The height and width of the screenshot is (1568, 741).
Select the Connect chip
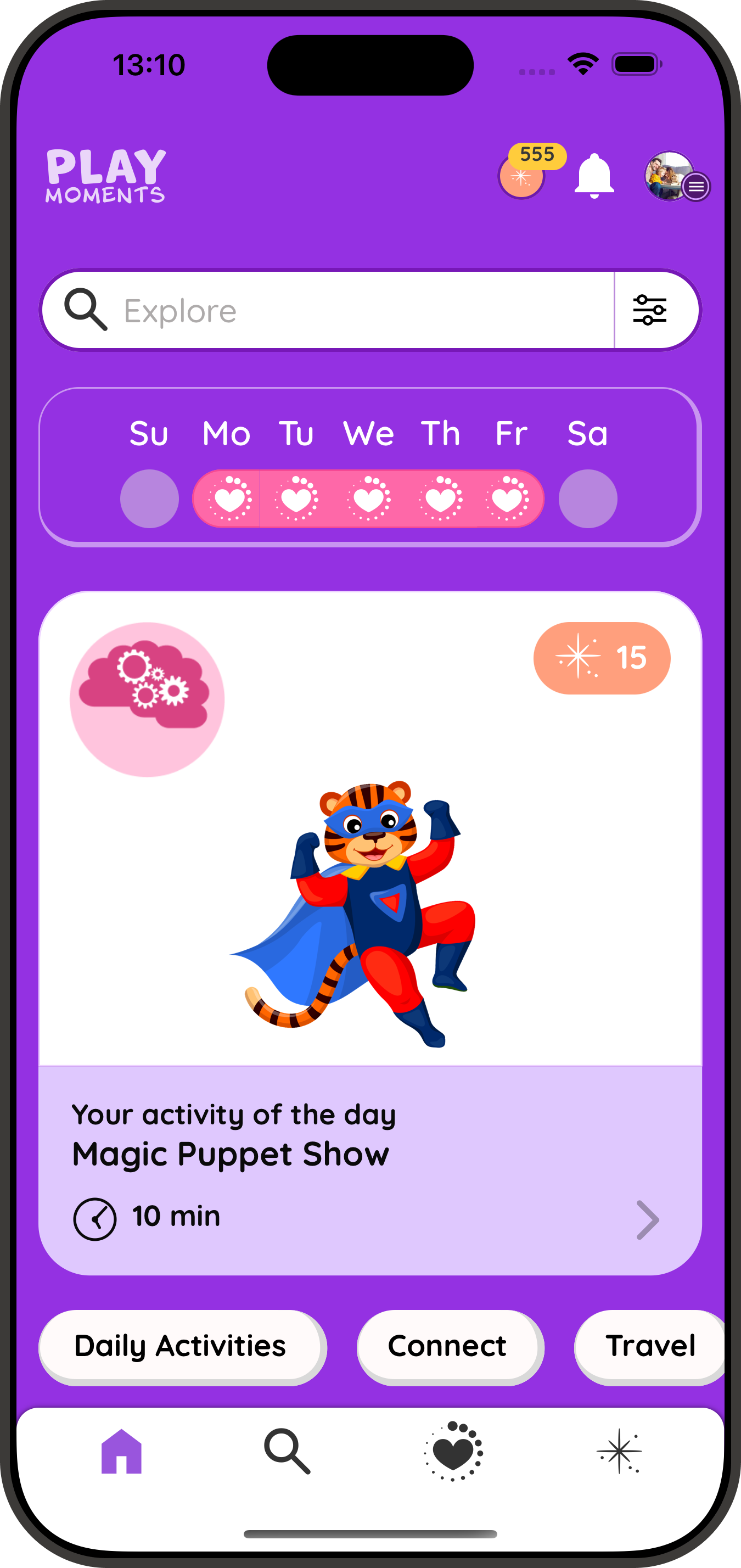point(448,1346)
